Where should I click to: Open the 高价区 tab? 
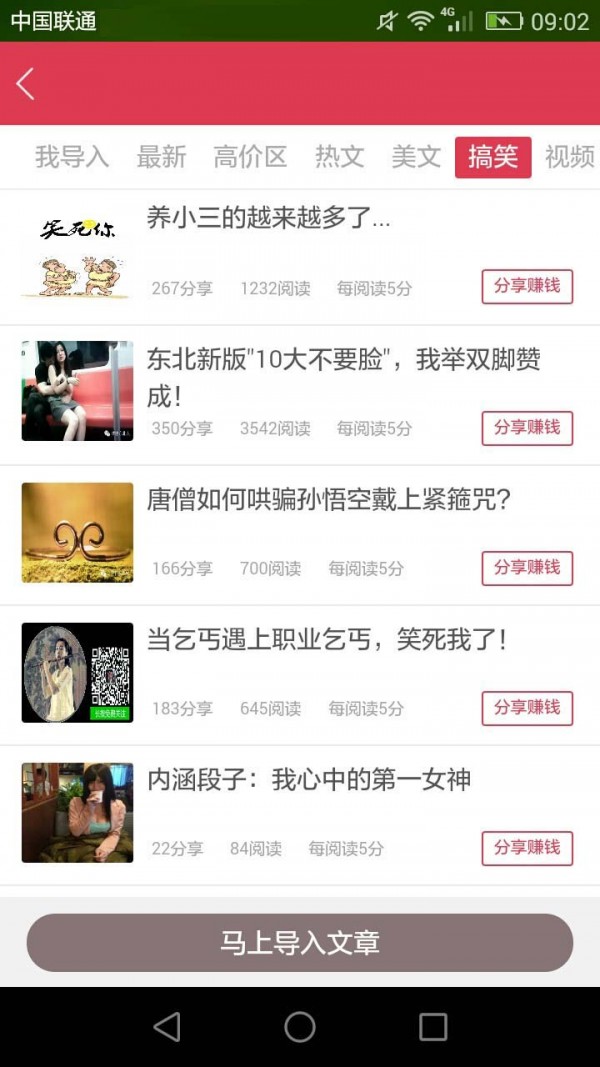[250, 157]
